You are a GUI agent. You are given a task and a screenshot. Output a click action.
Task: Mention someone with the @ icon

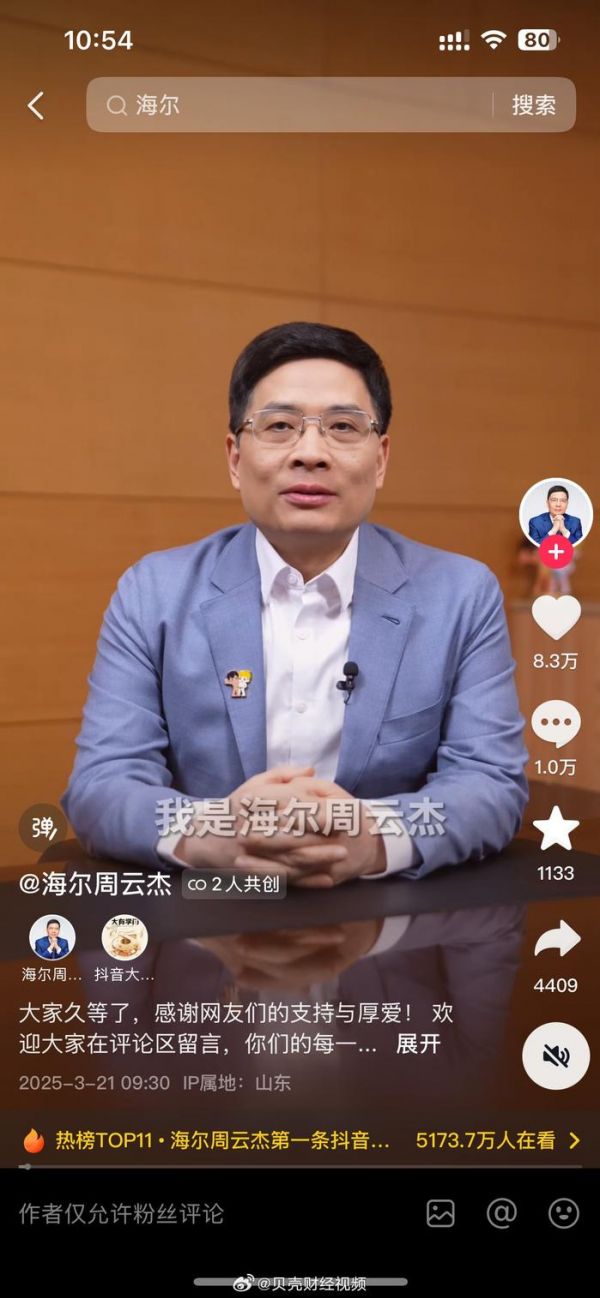[x=501, y=1214]
